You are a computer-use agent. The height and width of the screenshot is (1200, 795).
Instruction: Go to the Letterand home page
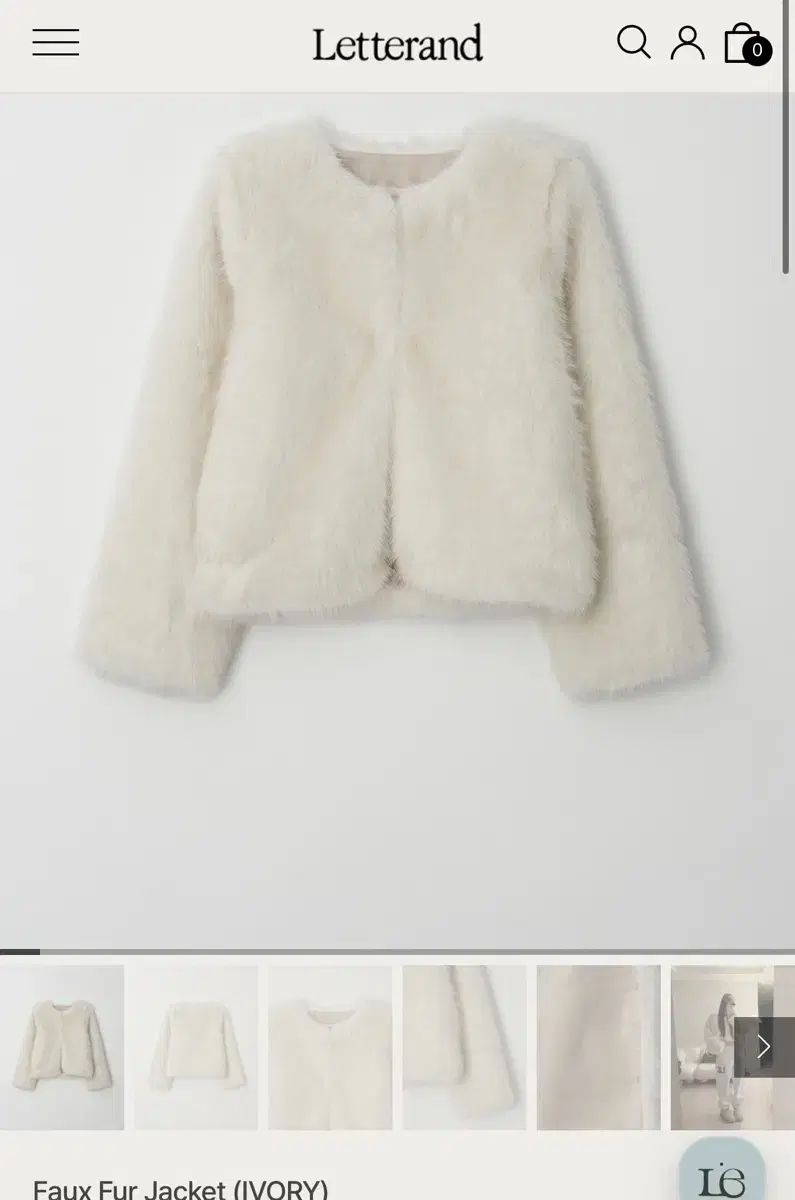[x=397, y=43]
